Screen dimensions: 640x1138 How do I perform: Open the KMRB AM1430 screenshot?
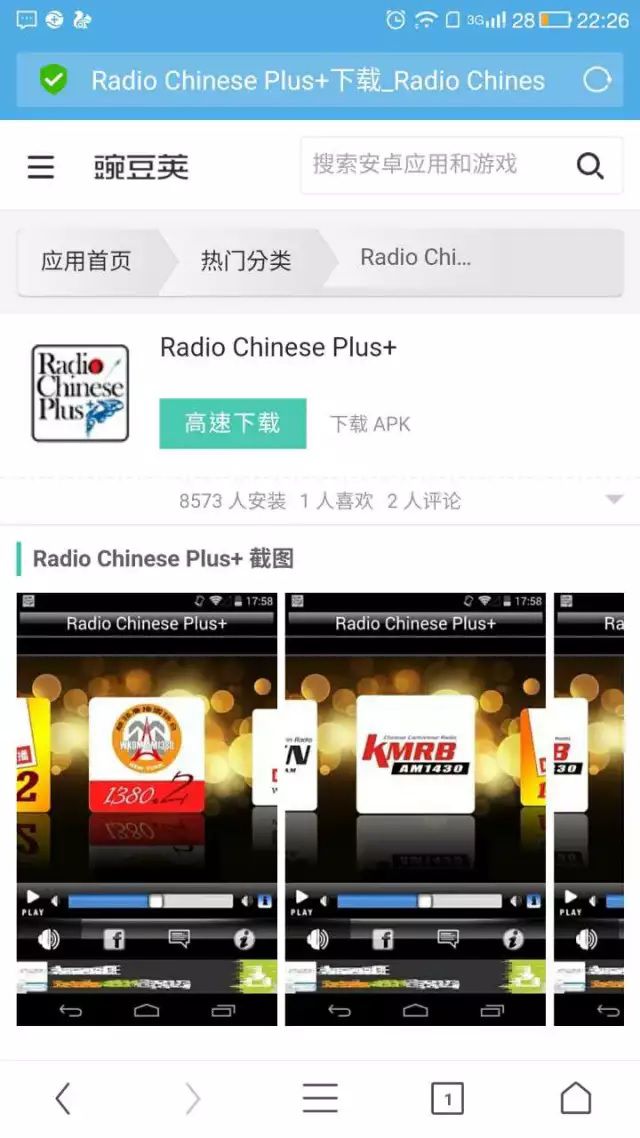point(415,808)
